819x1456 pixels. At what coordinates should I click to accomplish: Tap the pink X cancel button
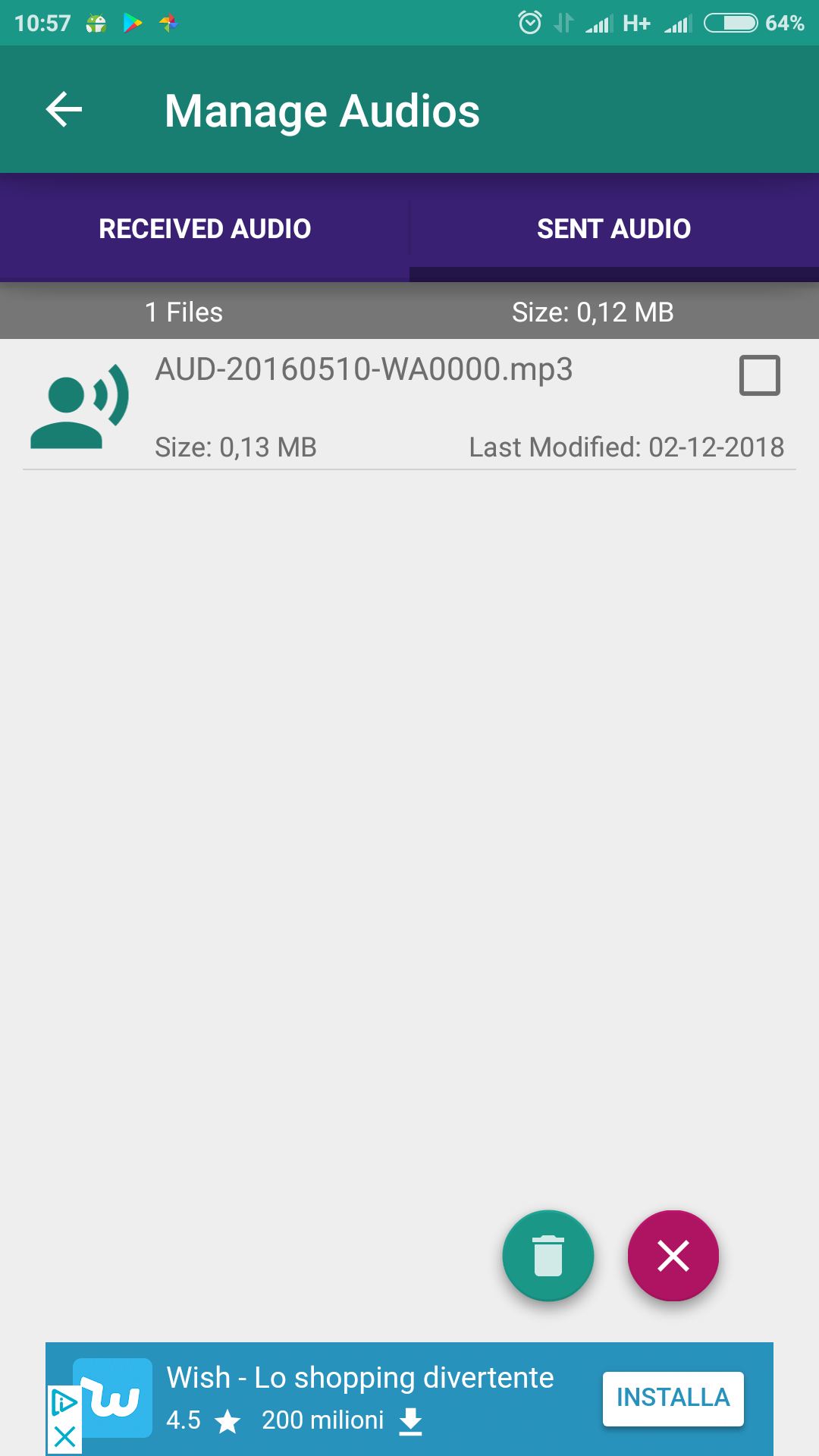(x=673, y=1255)
